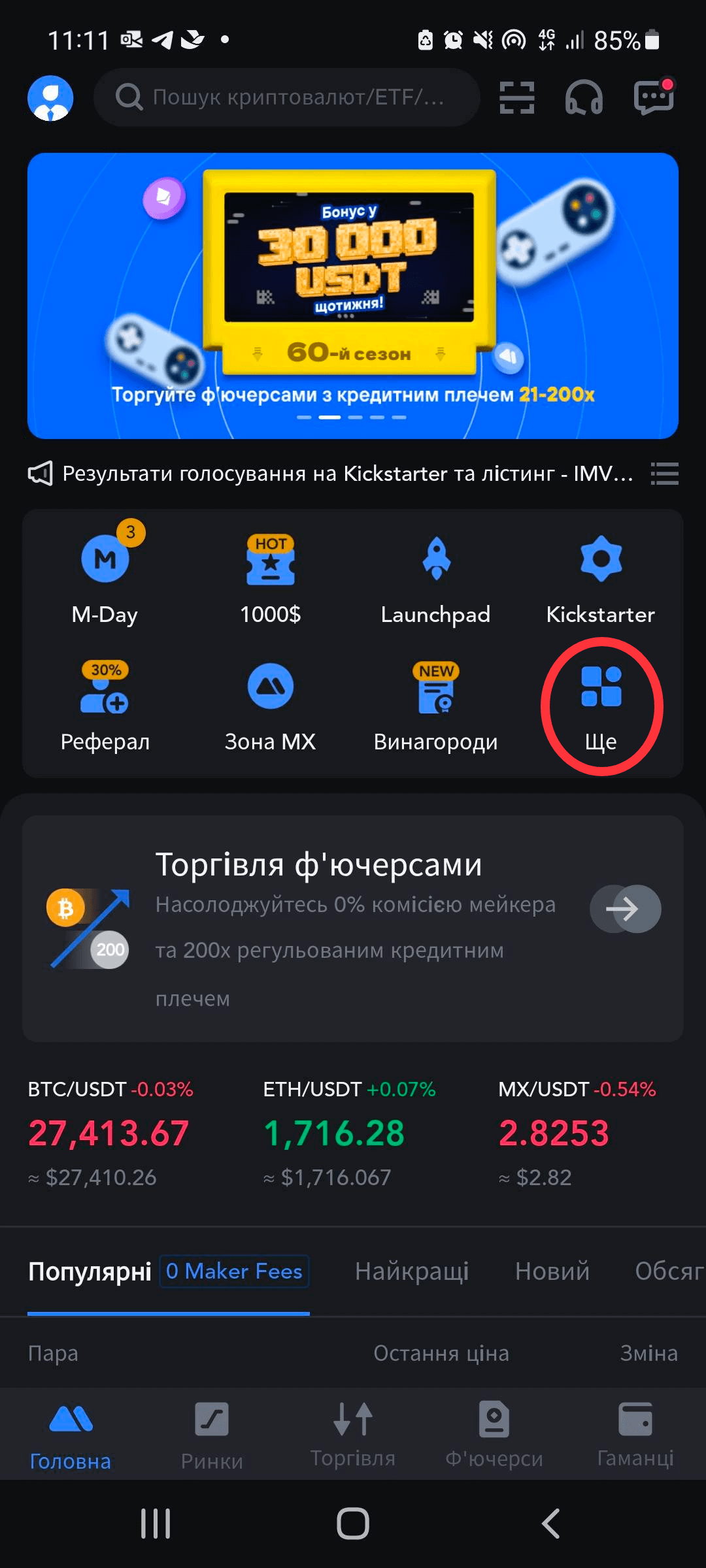Open customer support headset icon
Screen dimensions: 706x1568
coord(583,98)
